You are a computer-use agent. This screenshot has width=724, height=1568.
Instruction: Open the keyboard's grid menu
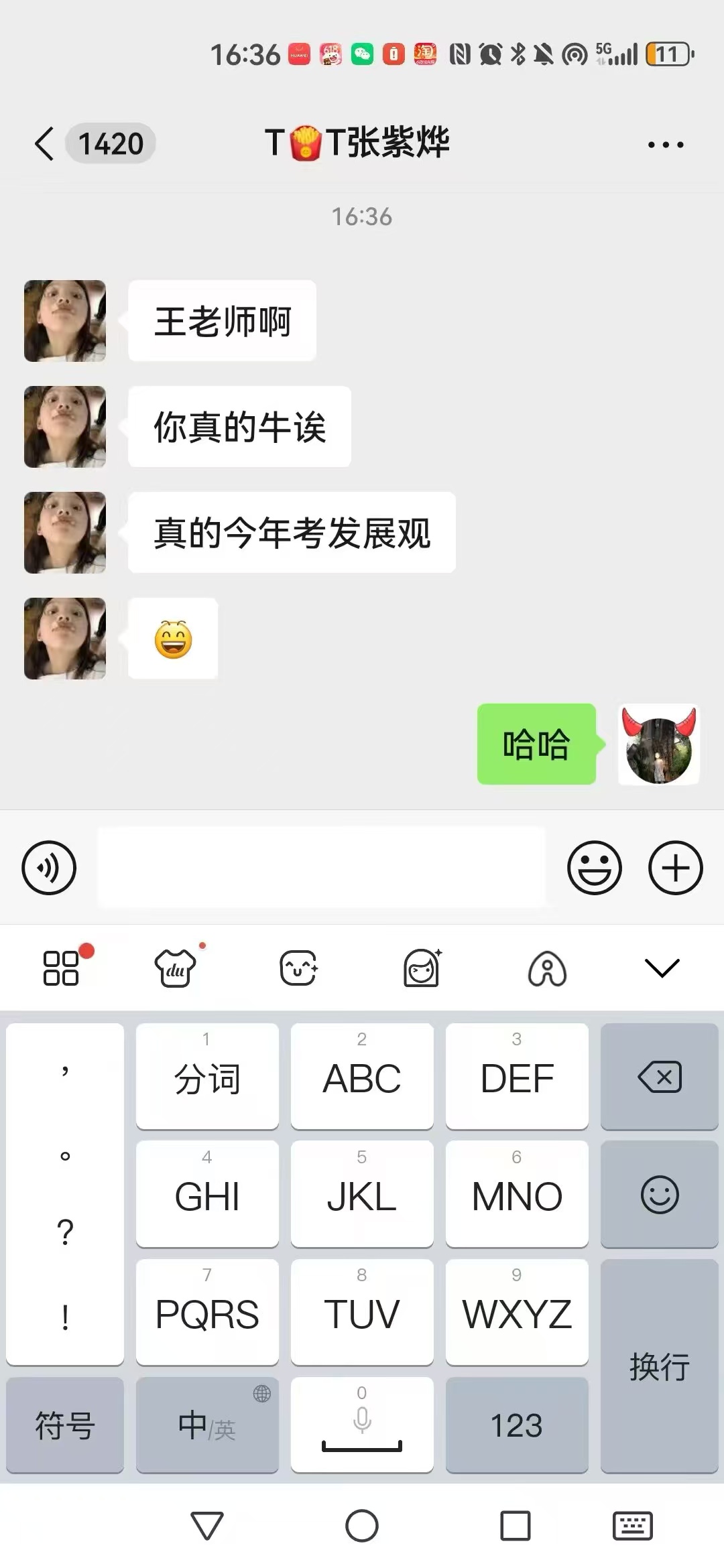tap(61, 968)
